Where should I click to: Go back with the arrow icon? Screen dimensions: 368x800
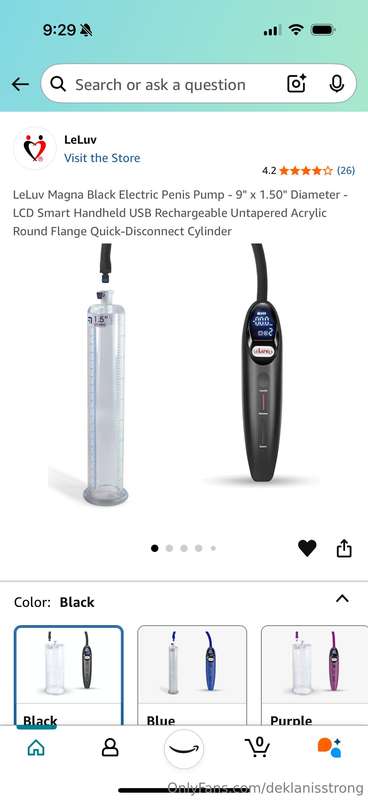tap(20, 84)
